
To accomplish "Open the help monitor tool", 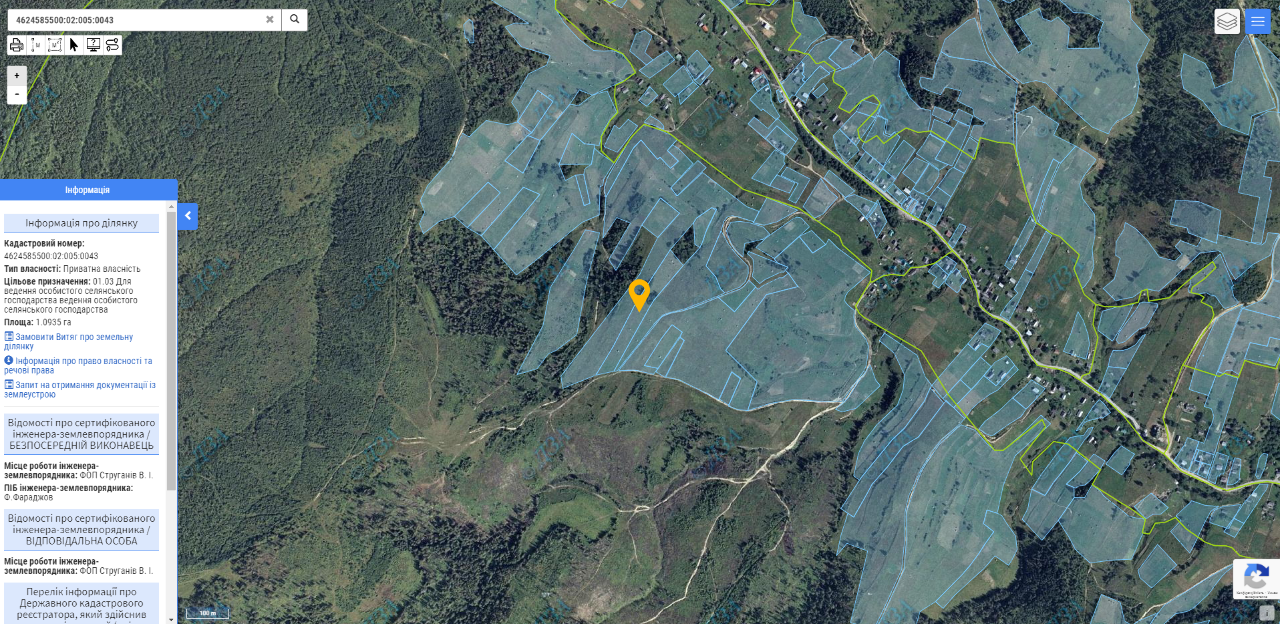I will [x=93, y=45].
